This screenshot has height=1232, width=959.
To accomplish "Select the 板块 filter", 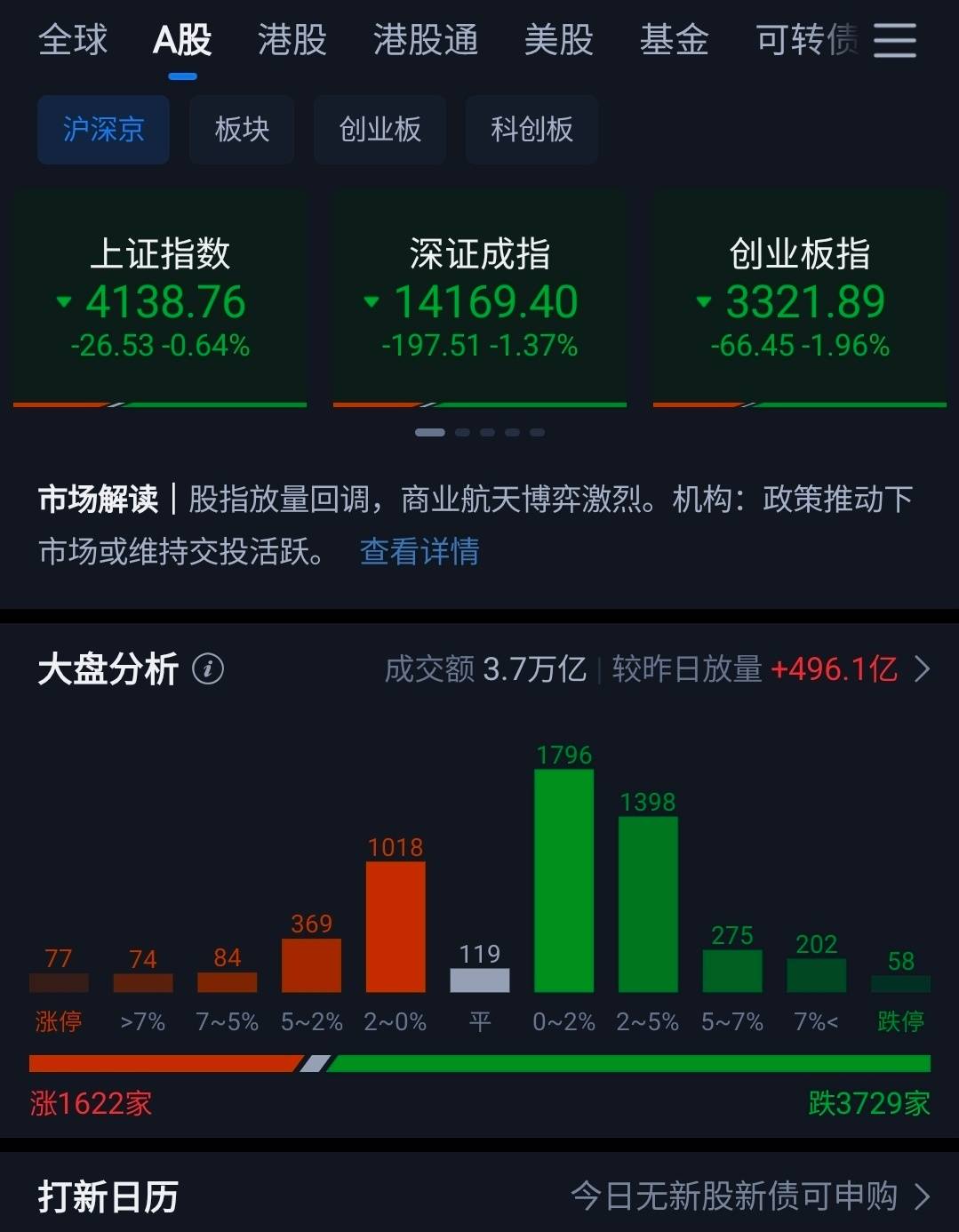I will click(x=241, y=129).
